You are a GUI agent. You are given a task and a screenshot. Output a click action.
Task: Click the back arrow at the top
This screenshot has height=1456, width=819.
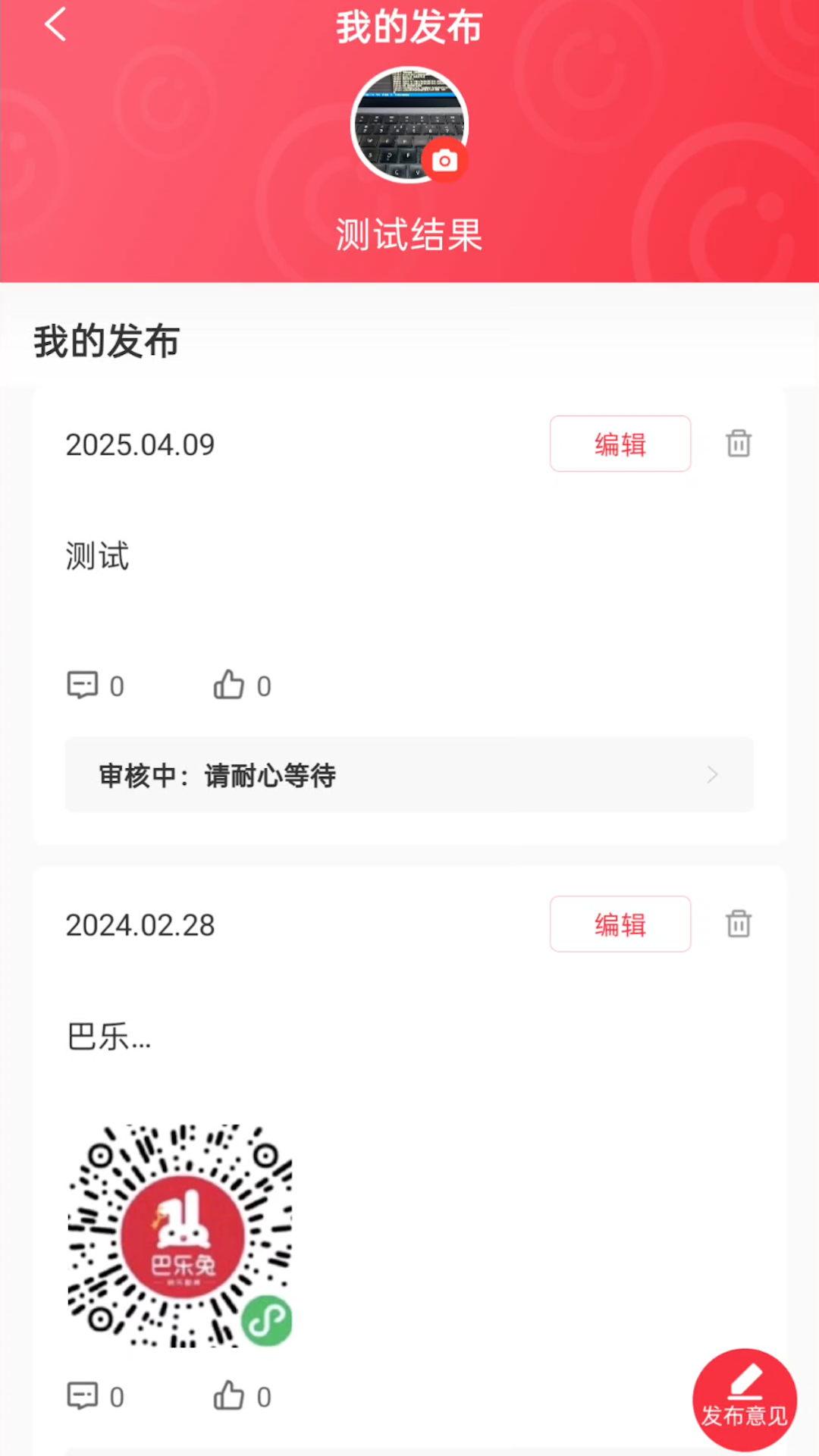[55, 24]
